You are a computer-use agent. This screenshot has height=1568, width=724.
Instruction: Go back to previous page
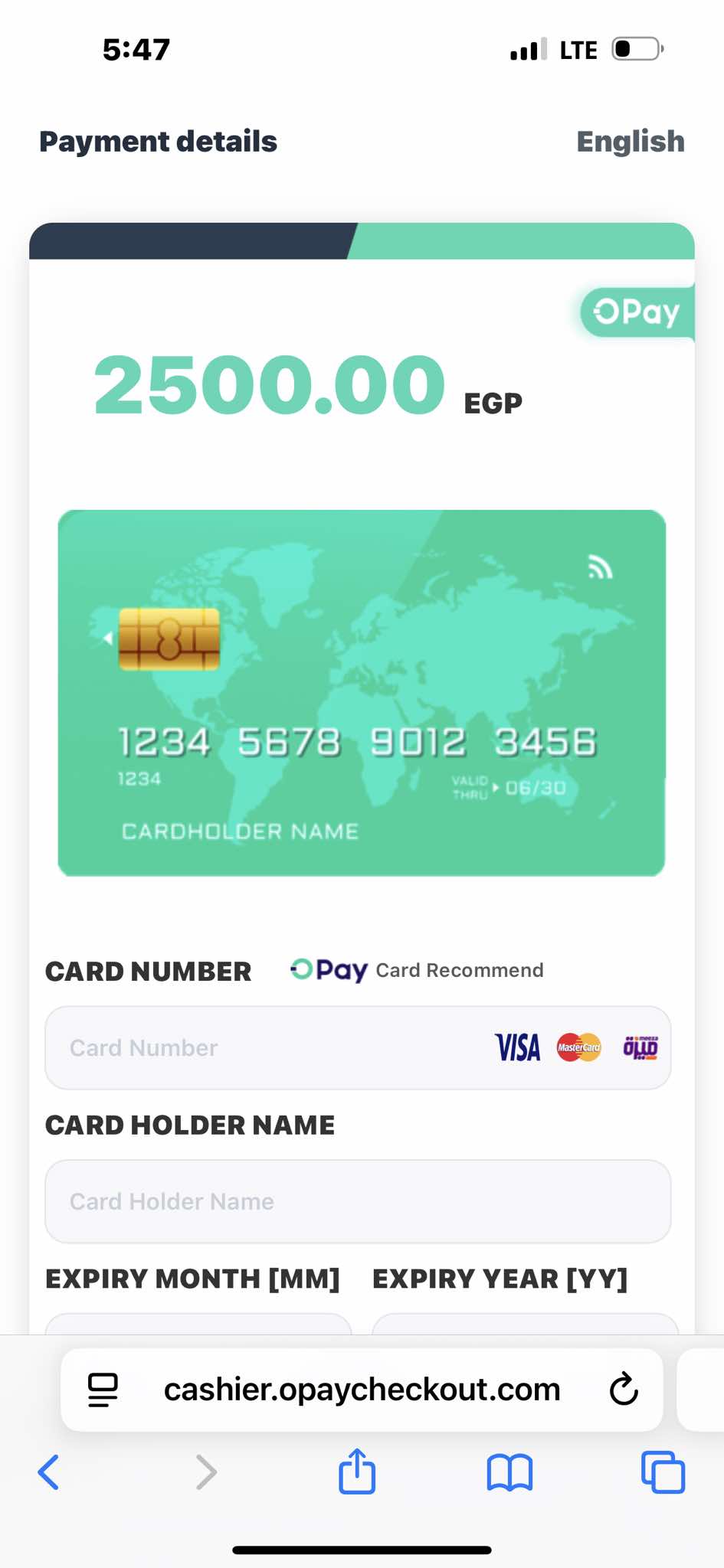[x=49, y=1472]
